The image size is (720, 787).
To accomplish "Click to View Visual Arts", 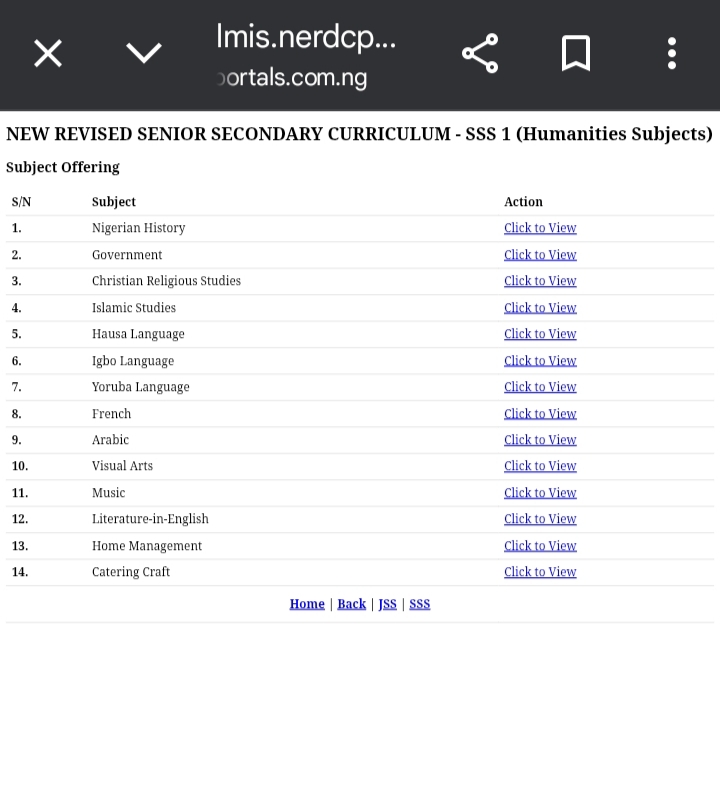I will click(x=540, y=466).
